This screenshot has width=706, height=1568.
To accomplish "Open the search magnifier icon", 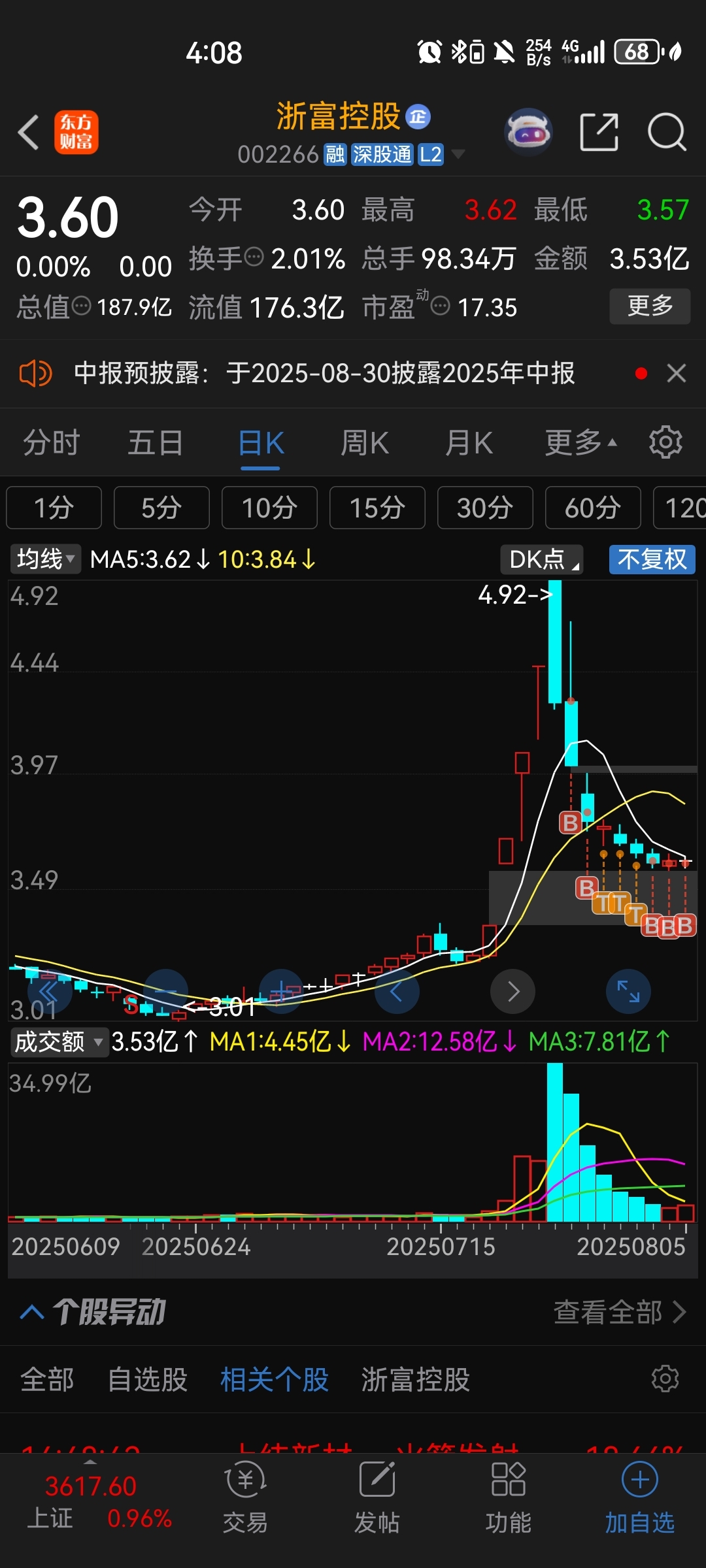I will pos(666,132).
